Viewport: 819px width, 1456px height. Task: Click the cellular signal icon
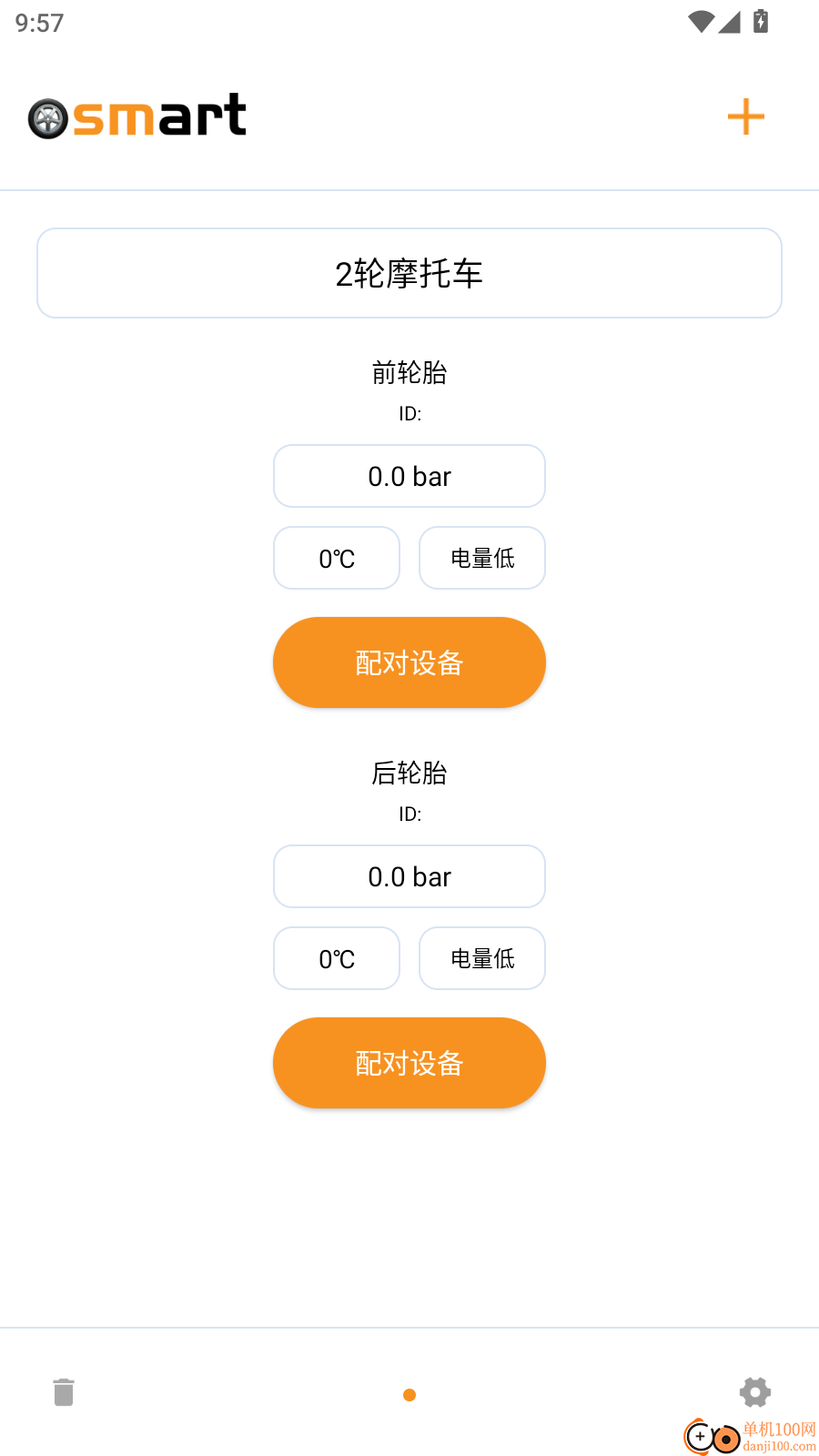[x=729, y=21]
